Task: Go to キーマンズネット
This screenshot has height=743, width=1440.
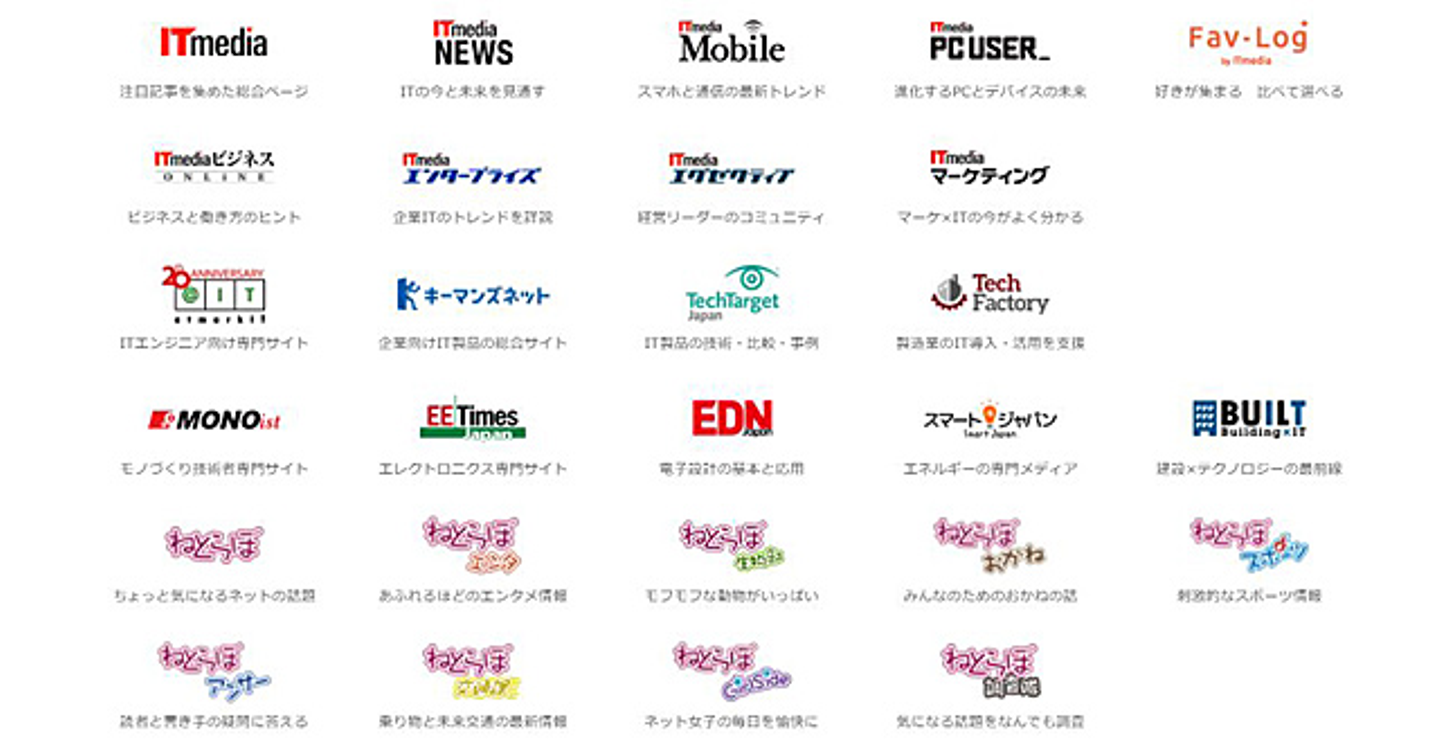Action: (472, 294)
